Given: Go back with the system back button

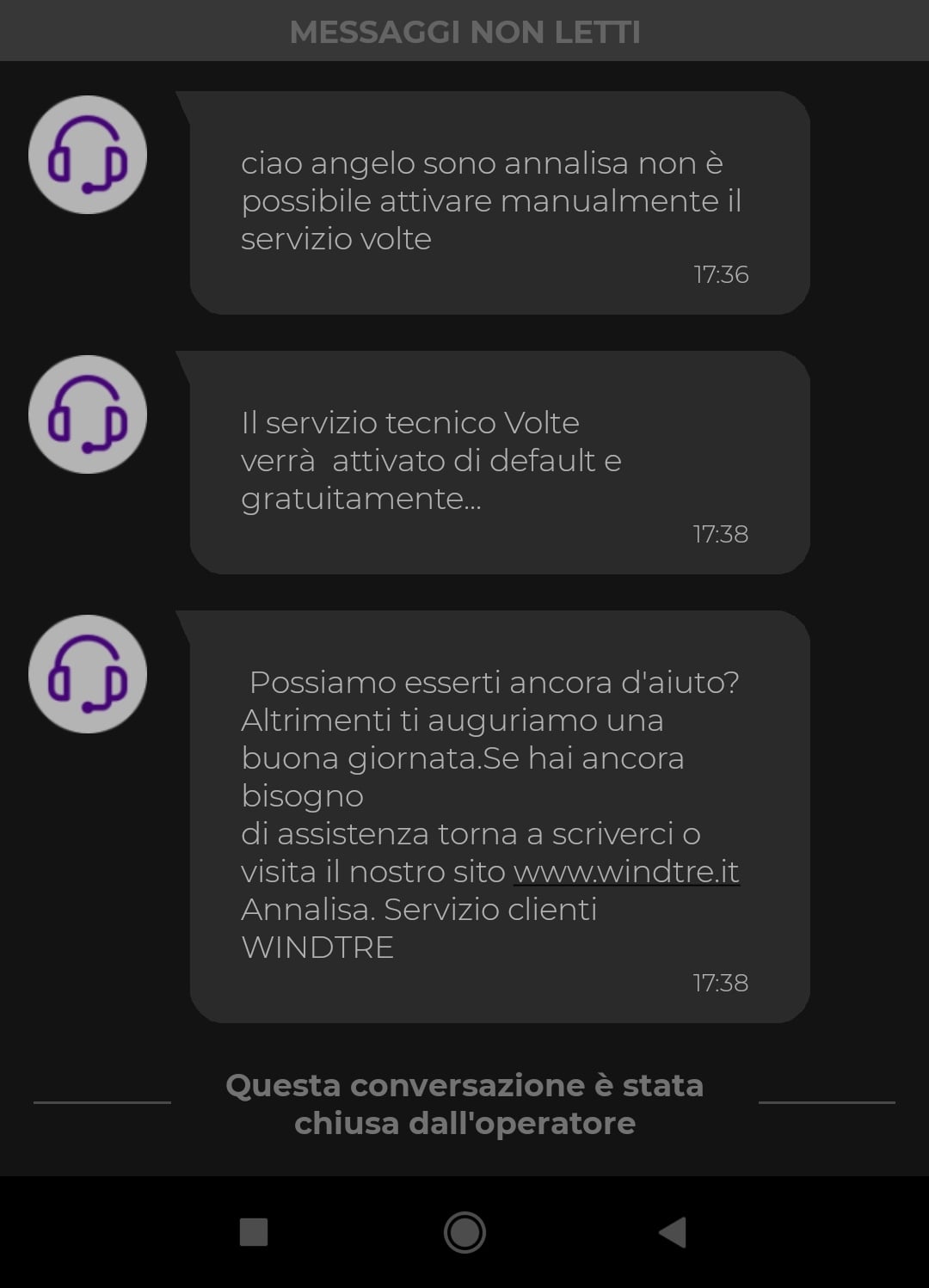Looking at the screenshot, I should (x=674, y=1232).
